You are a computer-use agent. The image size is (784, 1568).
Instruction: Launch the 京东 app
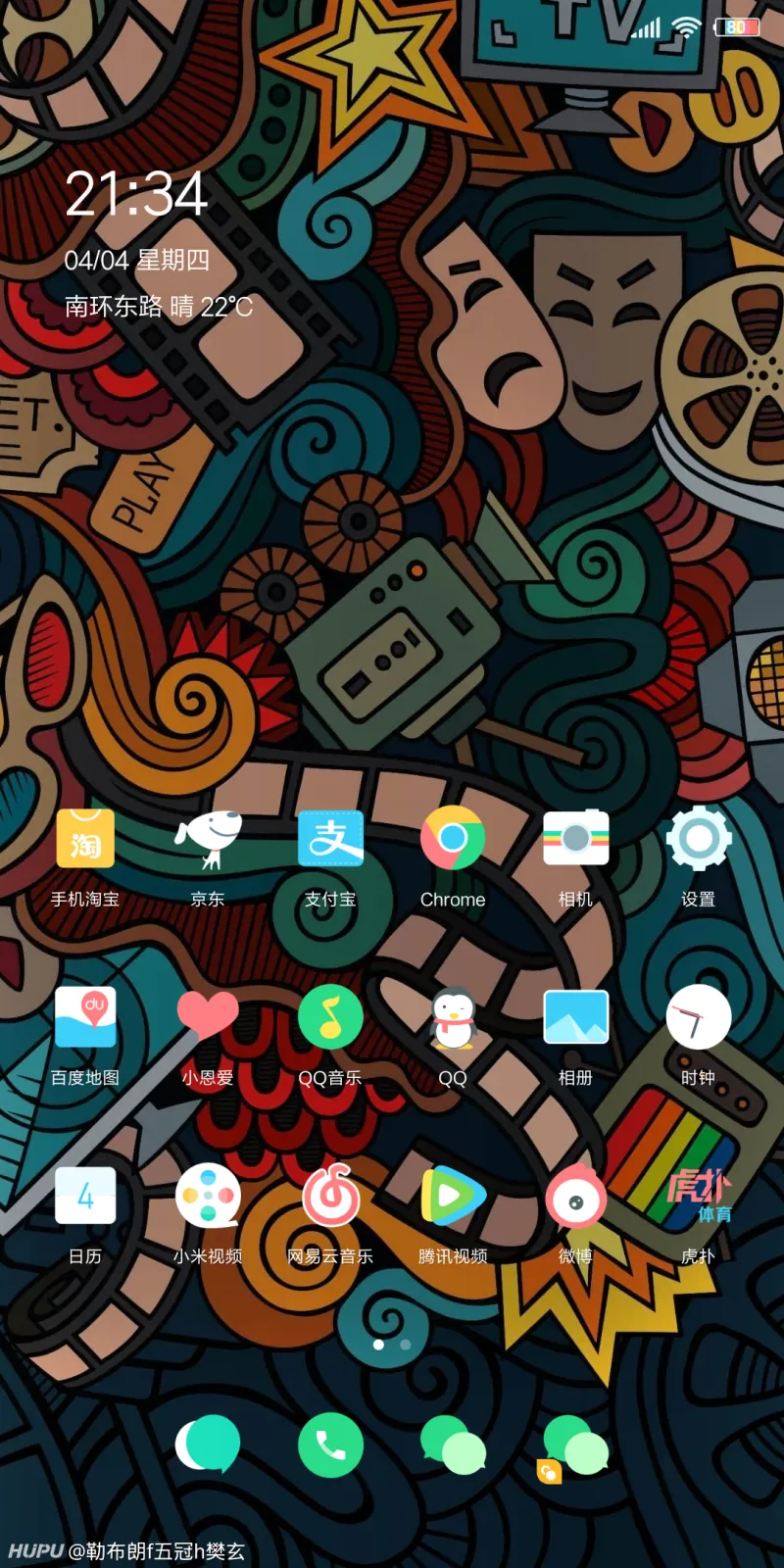[x=208, y=841]
